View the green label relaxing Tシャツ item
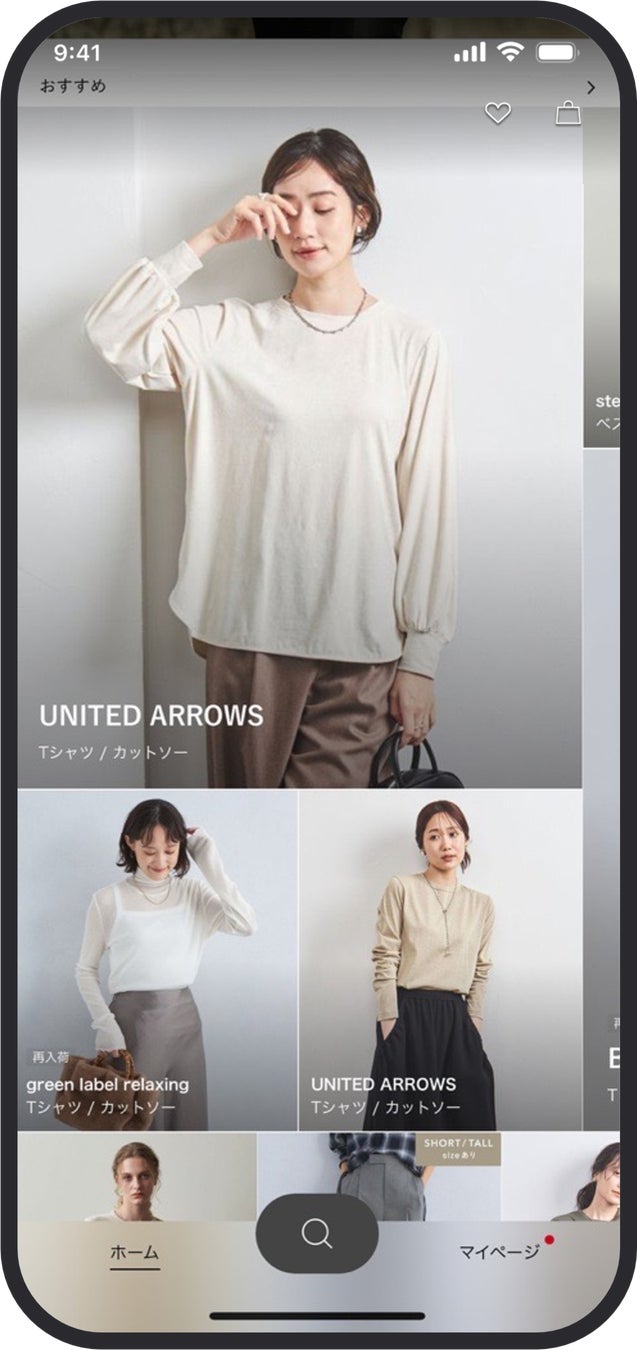Image resolution: width=637 pixels, height=1350 pixels. tap(157, 960)
